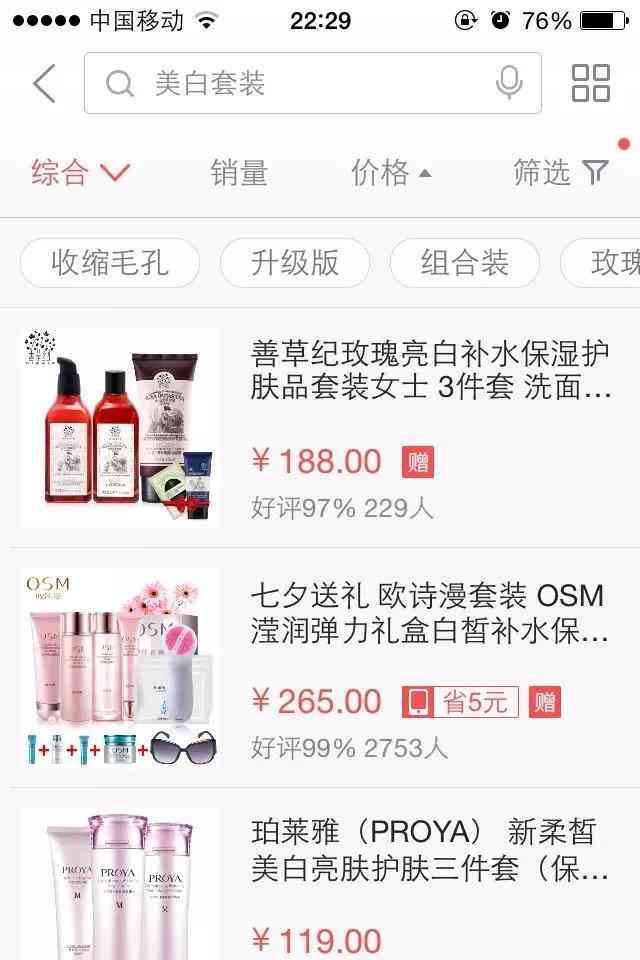Expand the 综合 sort dropdown
This screenshot has width=640, height=960.
(x=80, y=172)
